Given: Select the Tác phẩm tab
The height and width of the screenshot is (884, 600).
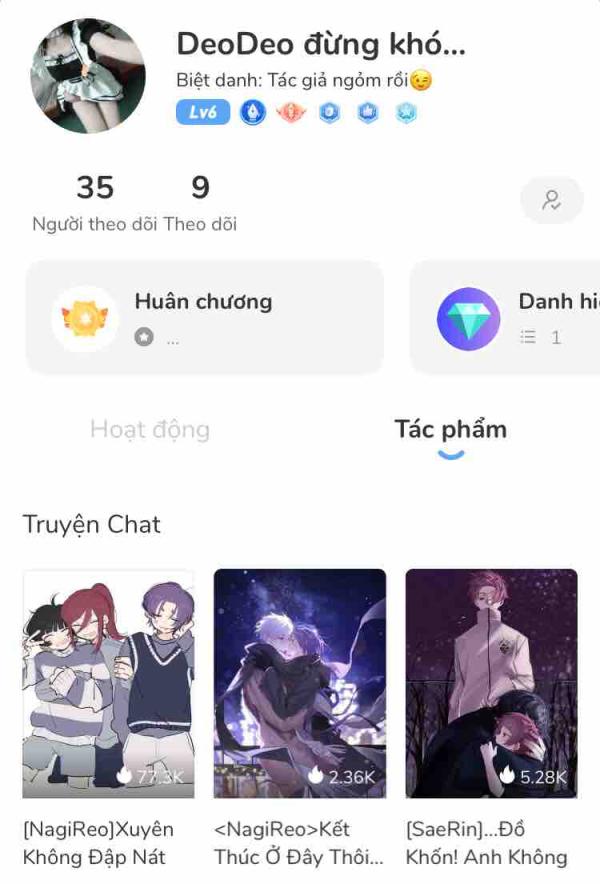Looking at the screenshot, I should [x=450, y=430].
